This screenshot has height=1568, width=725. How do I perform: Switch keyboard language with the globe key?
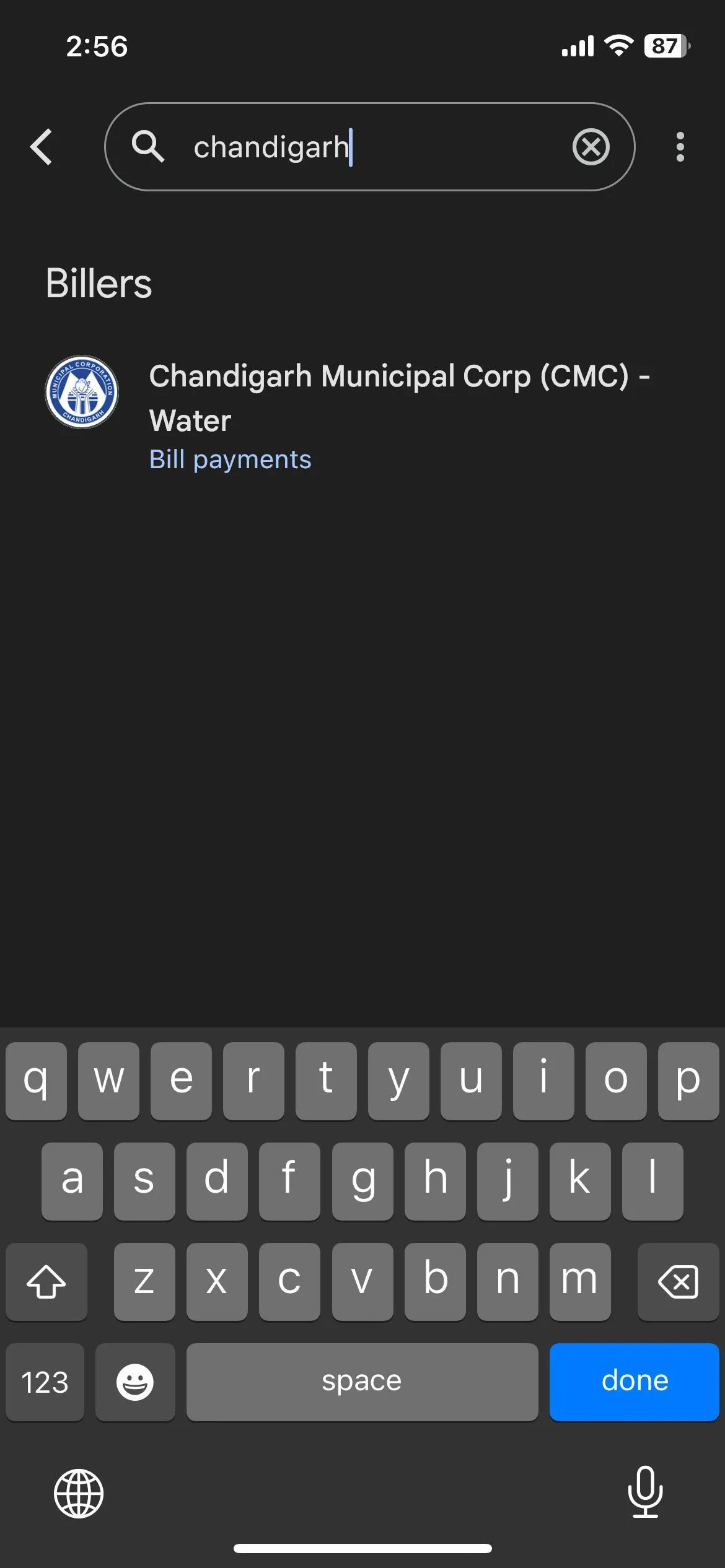coord(79,1493)
